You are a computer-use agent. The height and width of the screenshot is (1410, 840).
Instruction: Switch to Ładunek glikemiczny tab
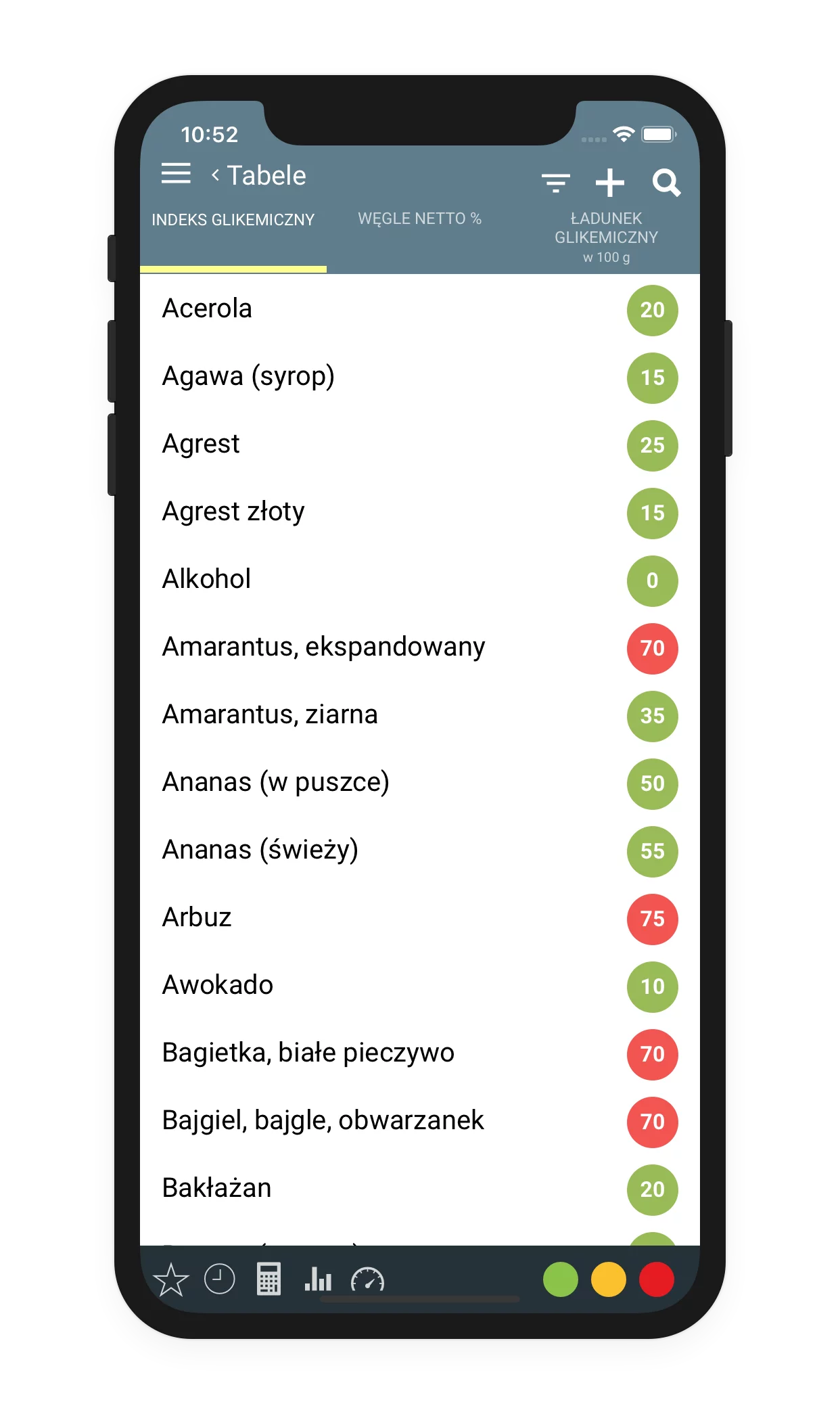(607, 237)
